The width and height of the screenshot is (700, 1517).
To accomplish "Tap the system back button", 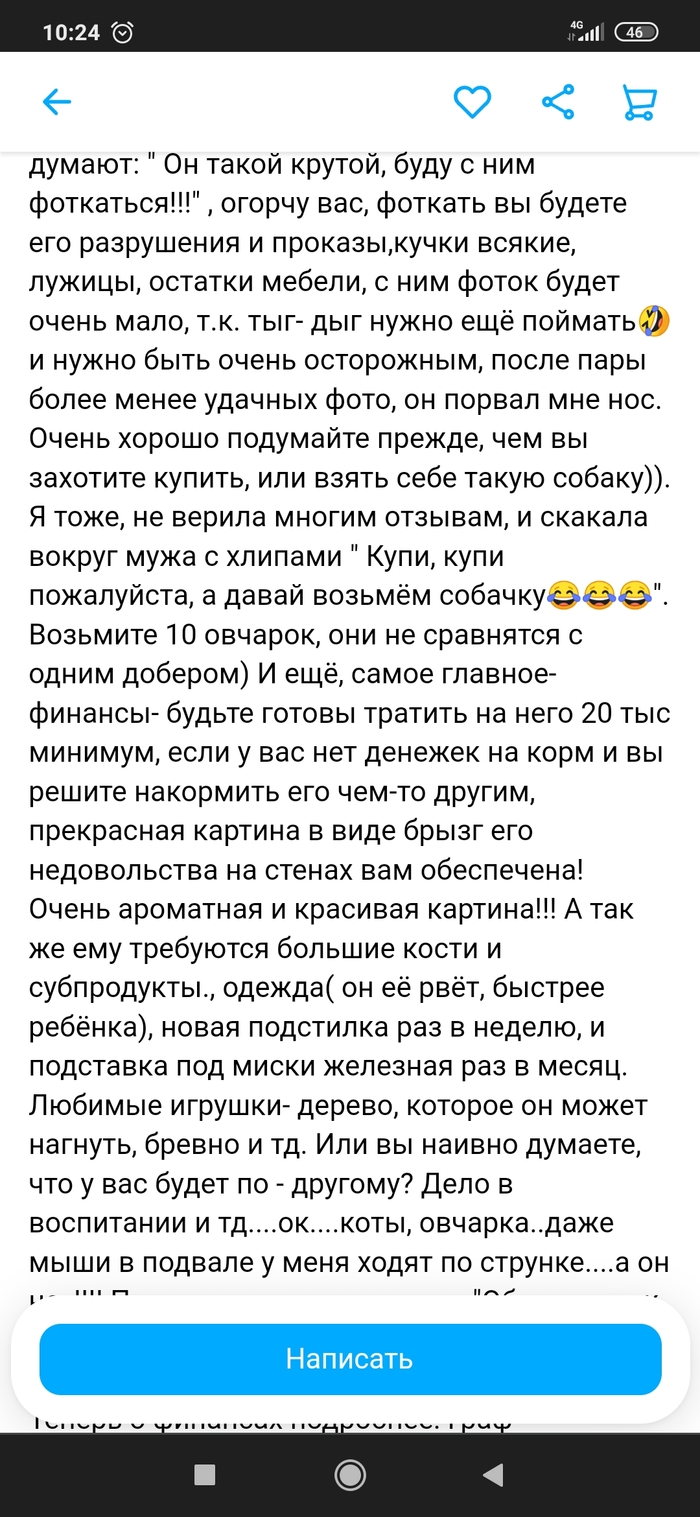I will point(492,1474).
